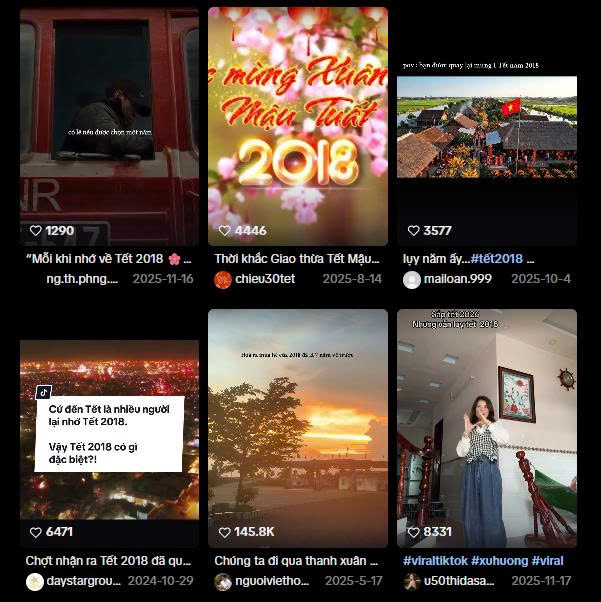Go to the profile starting with nguoivietho
This screenshot has height=602, width=601.
tap(272, 581)
